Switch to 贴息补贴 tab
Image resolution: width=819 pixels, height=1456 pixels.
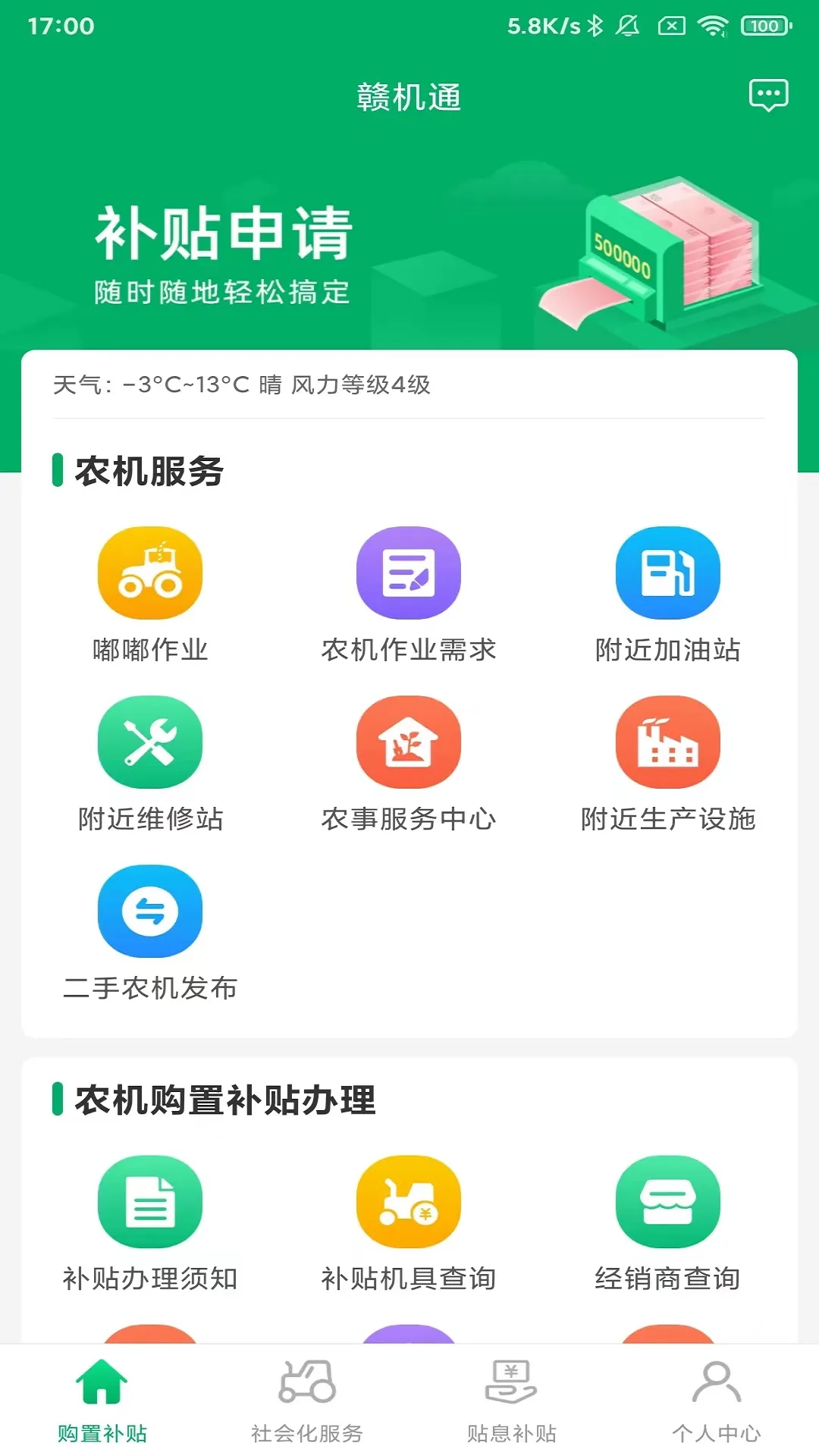[512, 1401]
